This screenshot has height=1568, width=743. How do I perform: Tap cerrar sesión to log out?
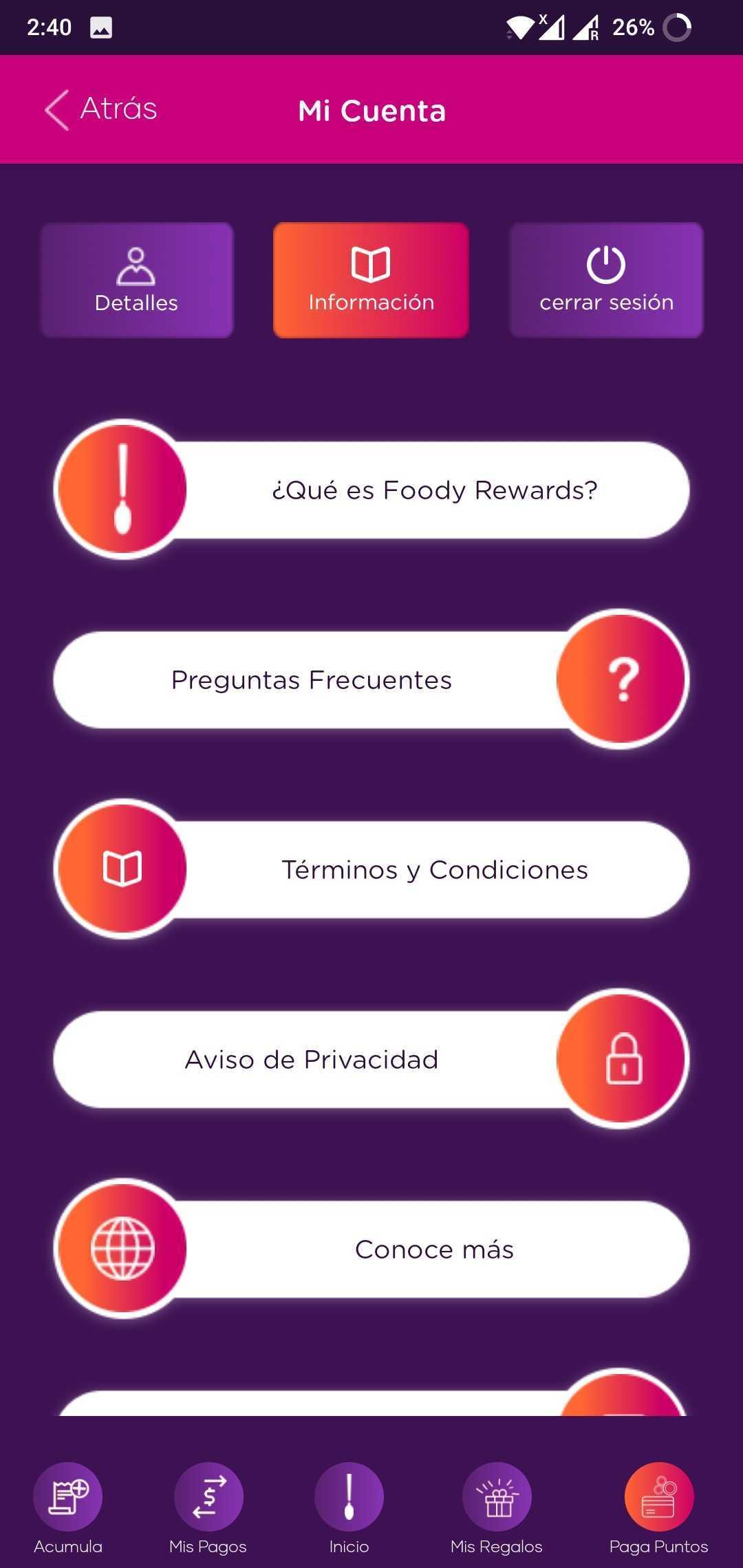[606, 280]
